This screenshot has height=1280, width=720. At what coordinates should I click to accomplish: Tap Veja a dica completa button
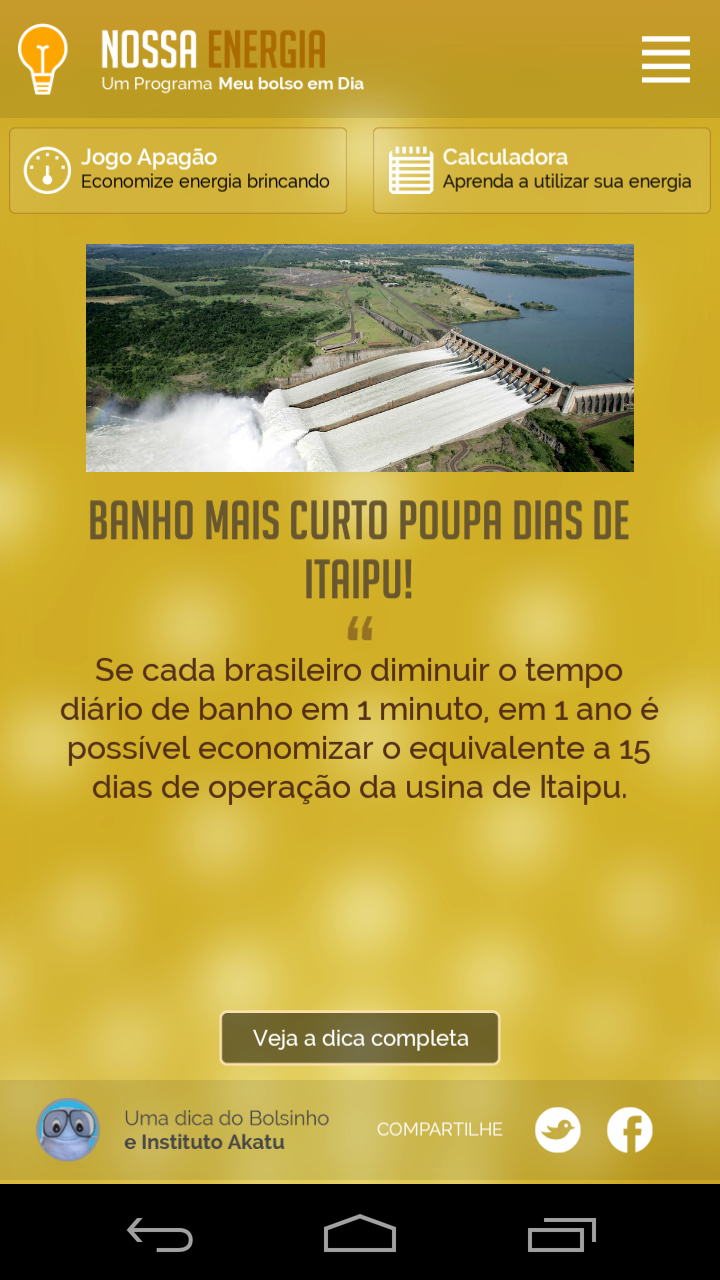coord(360,1038)
